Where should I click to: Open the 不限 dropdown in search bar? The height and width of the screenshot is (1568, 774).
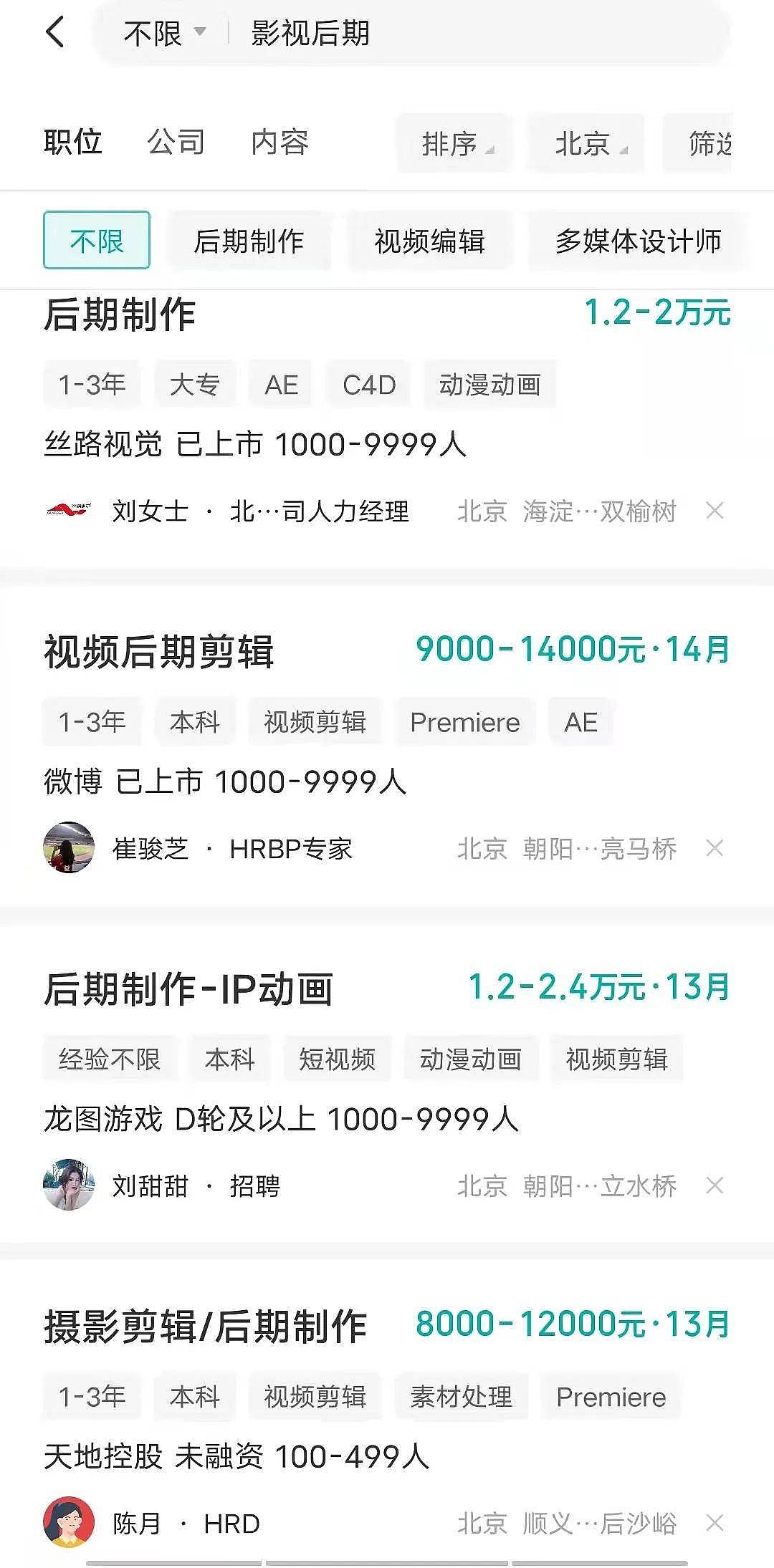pos(164,33)
